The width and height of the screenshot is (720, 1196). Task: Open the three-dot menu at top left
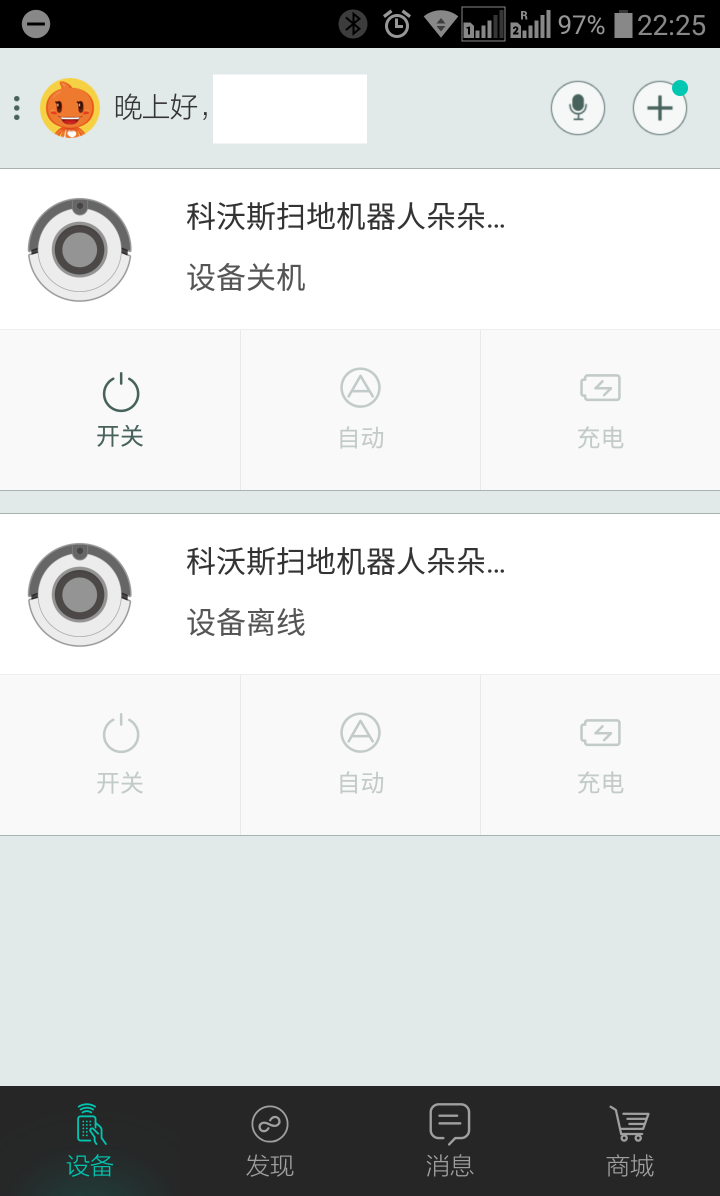(15, 107)
